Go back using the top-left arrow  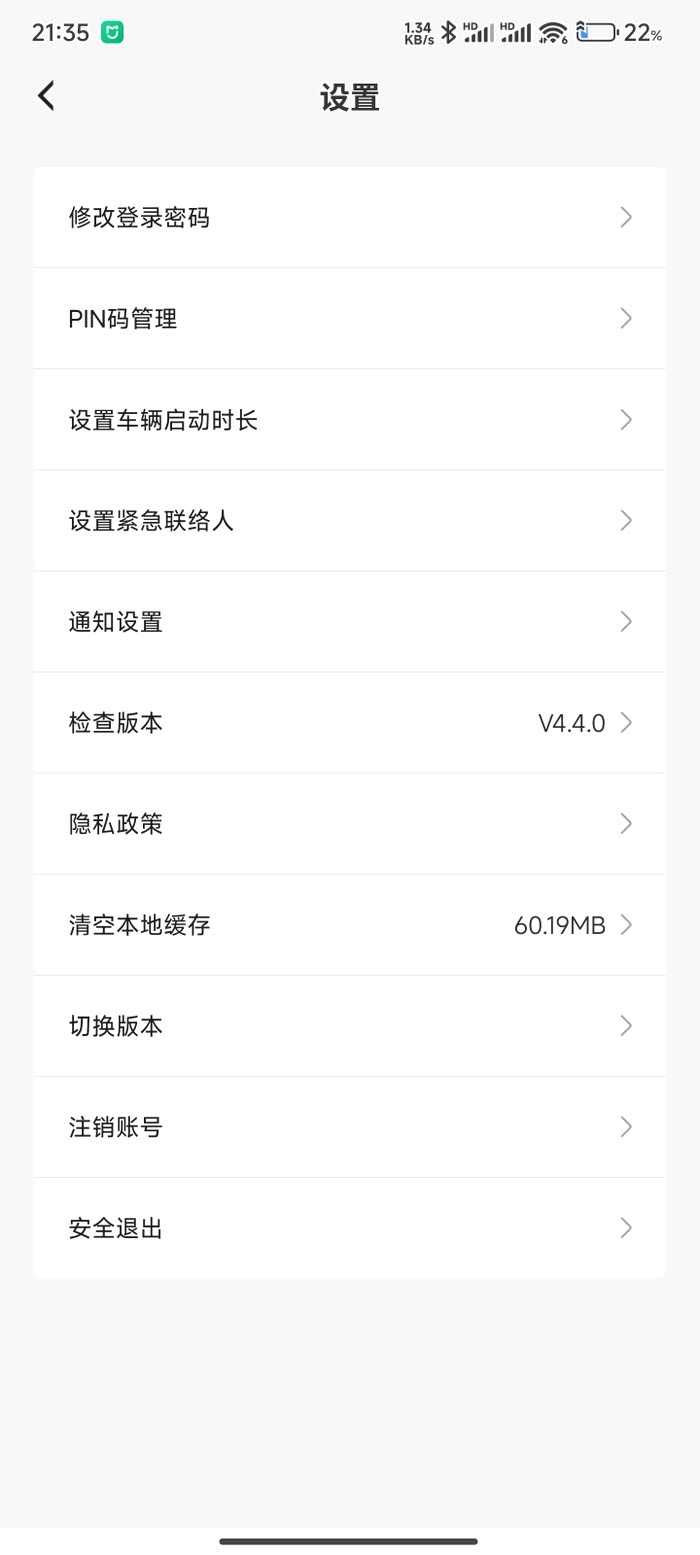coord(46,96)
